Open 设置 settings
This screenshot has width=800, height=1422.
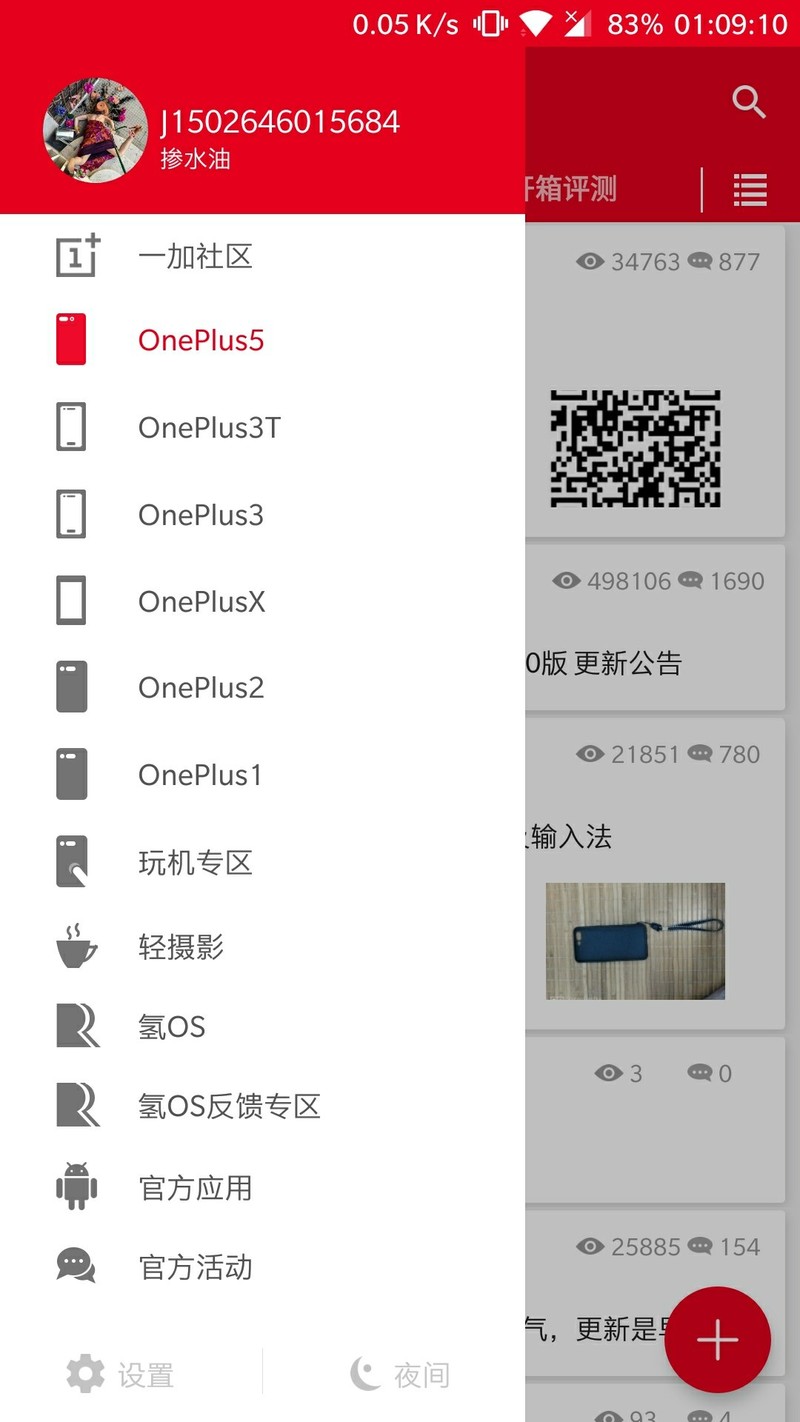click(122, 1375)
